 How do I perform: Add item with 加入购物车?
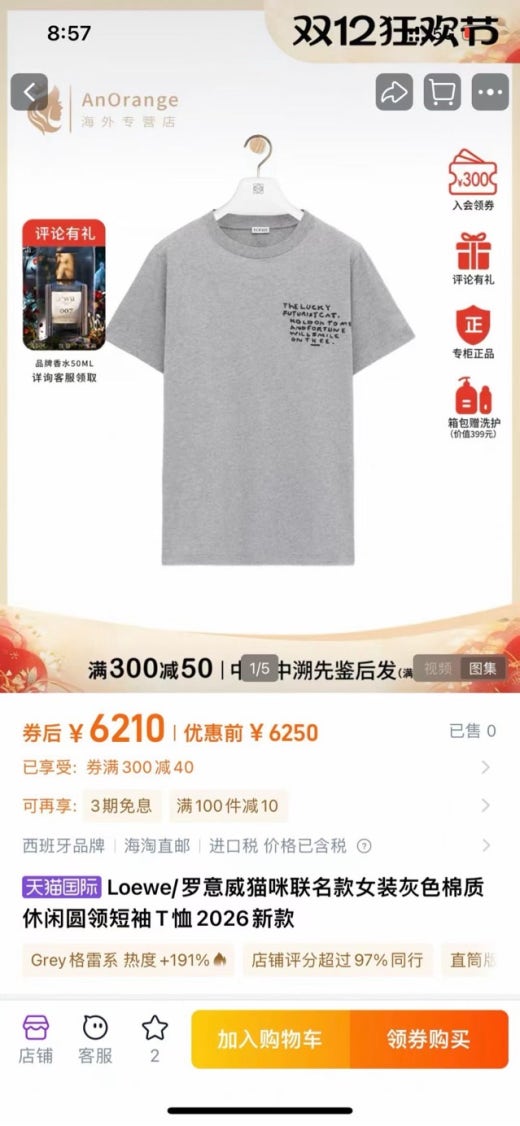click(270, 1039)
